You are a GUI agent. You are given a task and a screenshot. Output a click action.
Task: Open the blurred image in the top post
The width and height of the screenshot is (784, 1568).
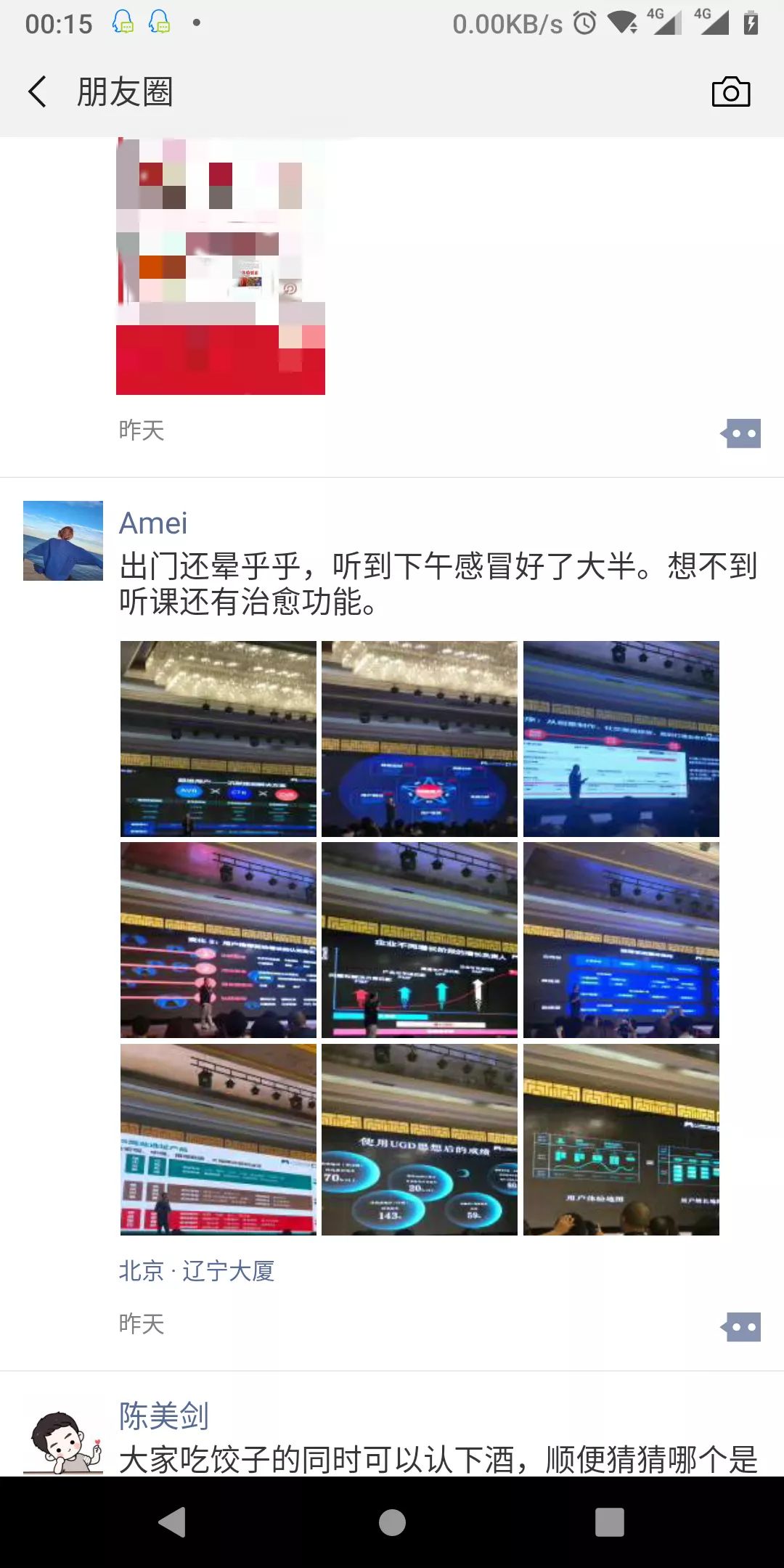(220, 266)
